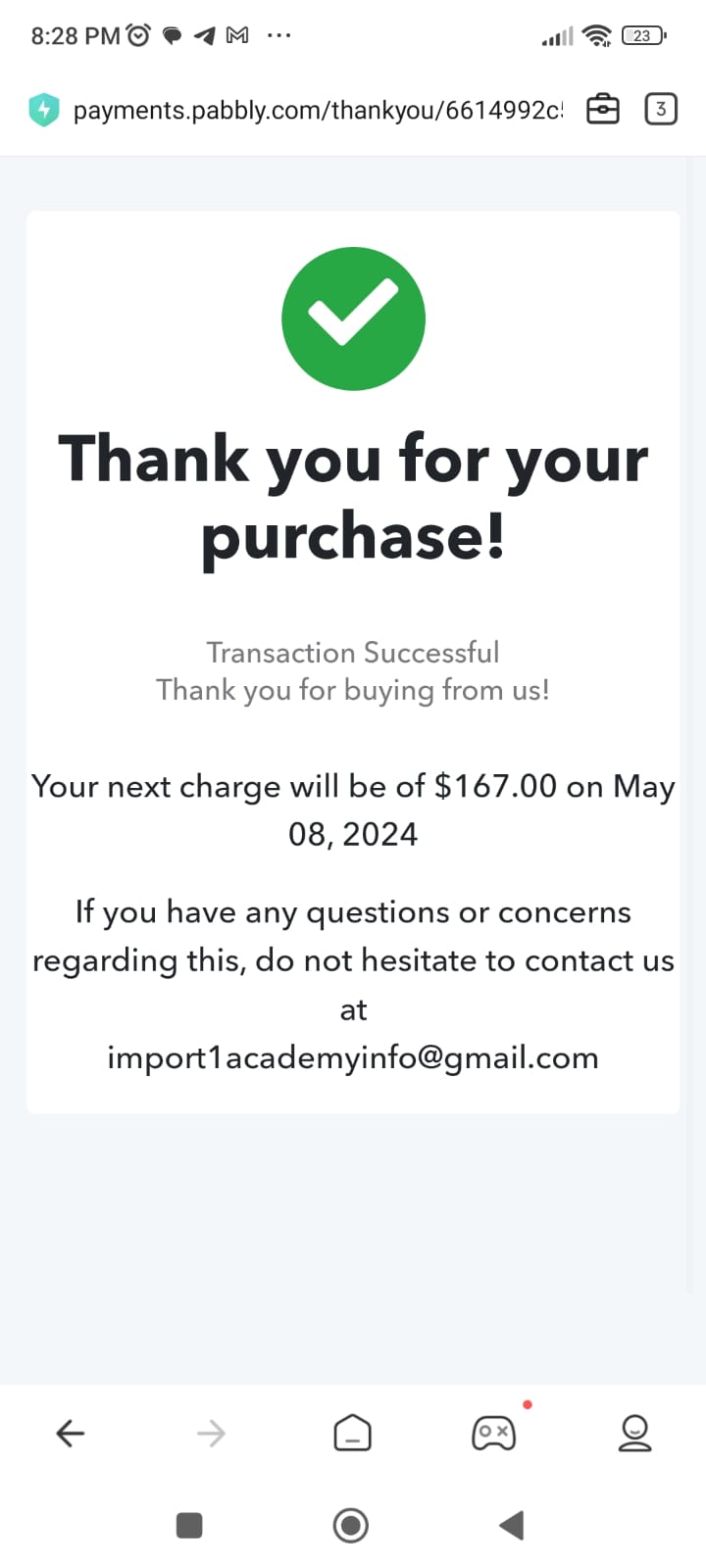Open recent apps with the square button
Screen dimensions: 706x1568
[x=189, y=1525]
